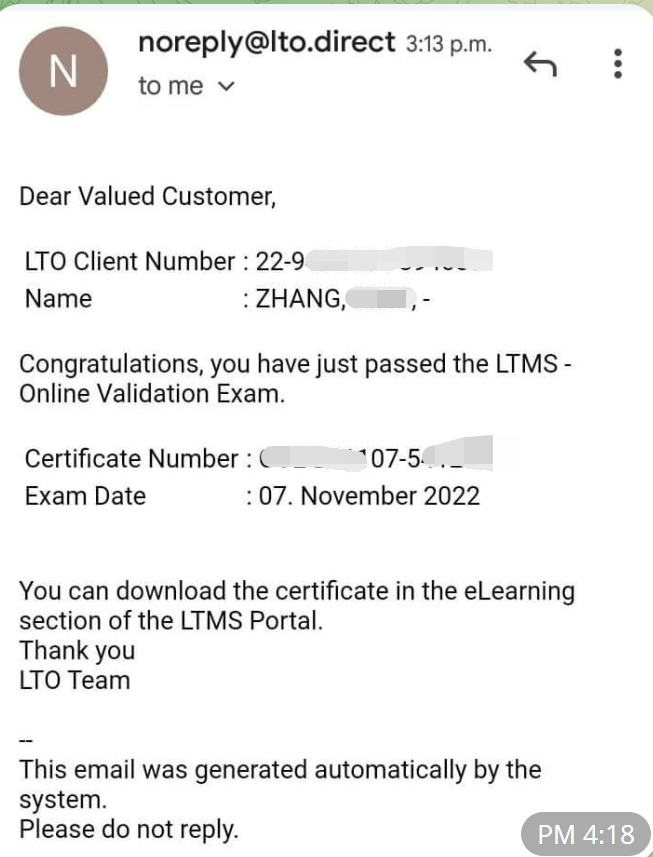Expand the "to me" recipient details
This screenshot has width=653, height=857.
(x=225, y=87)
